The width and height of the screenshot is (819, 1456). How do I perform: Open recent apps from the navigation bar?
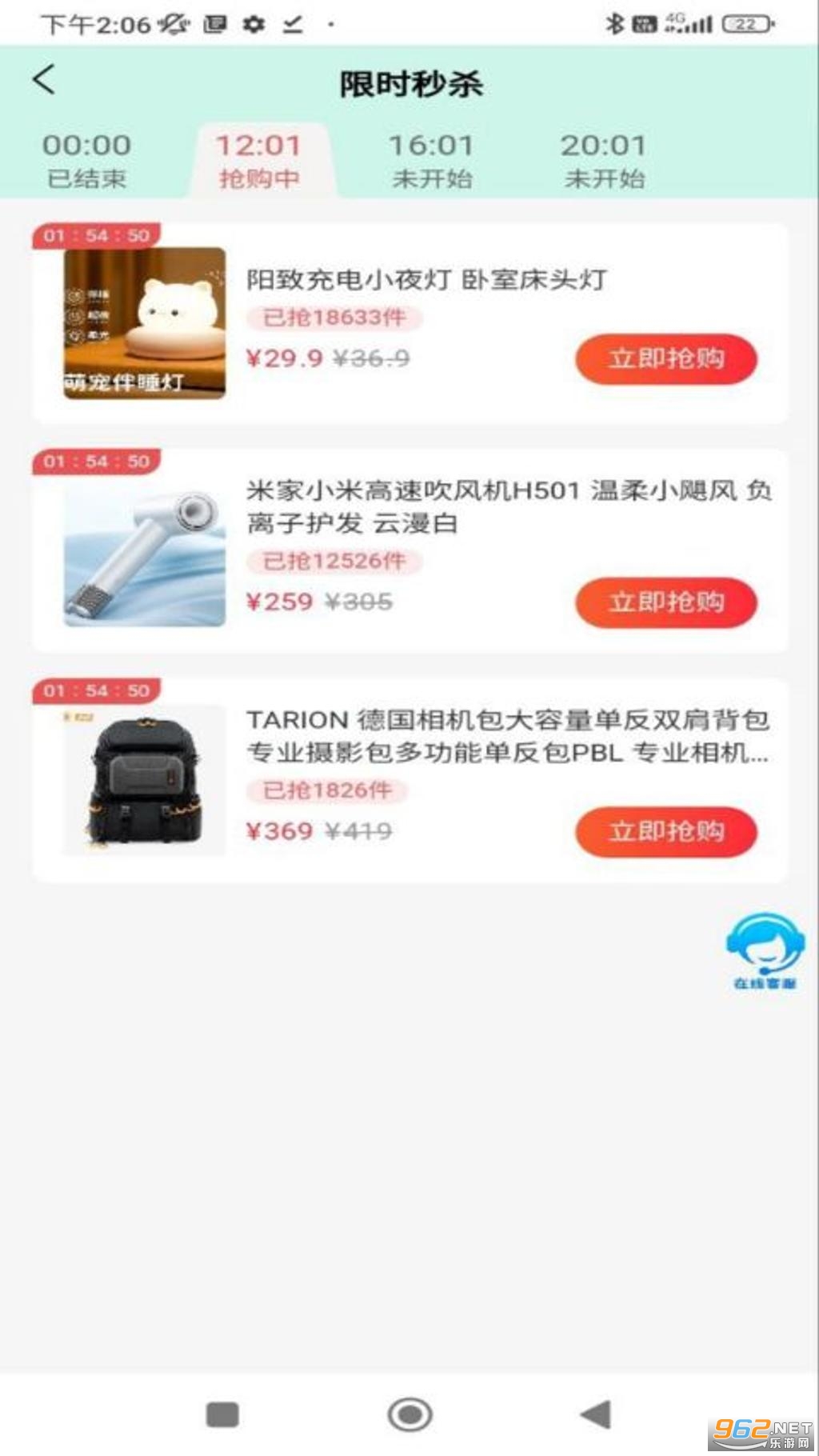click(x=222, y=1414)
